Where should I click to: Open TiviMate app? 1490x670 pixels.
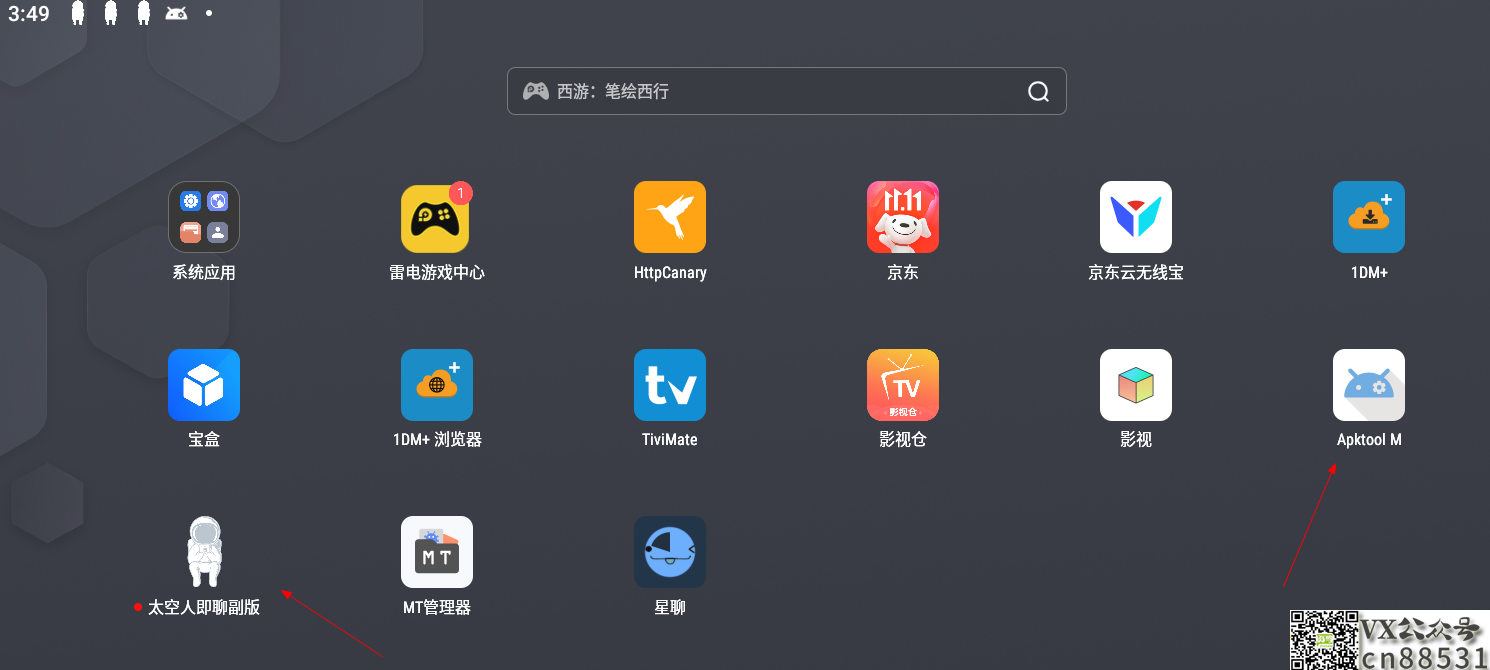tap(670, 385)
